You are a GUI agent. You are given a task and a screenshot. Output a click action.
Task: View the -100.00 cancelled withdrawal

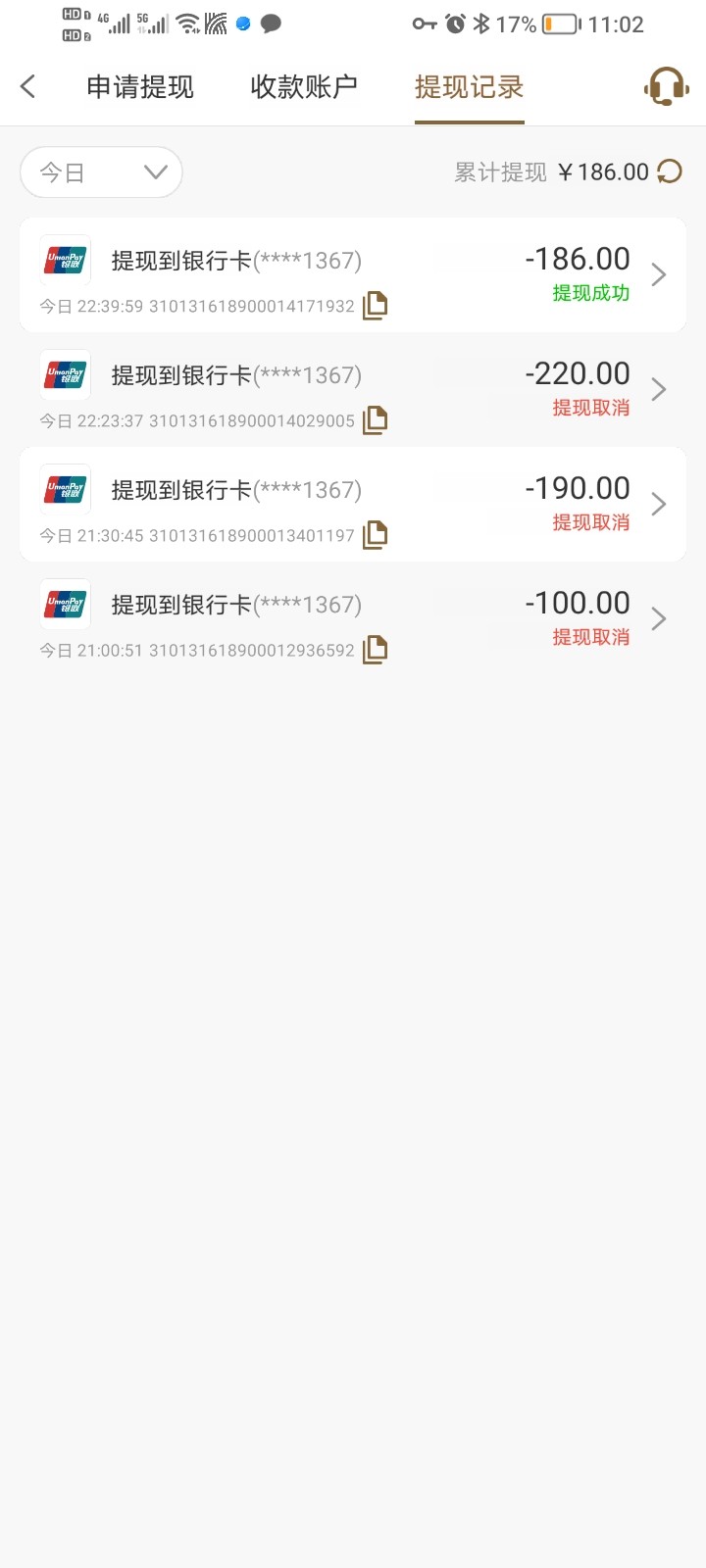pos(353,618)
